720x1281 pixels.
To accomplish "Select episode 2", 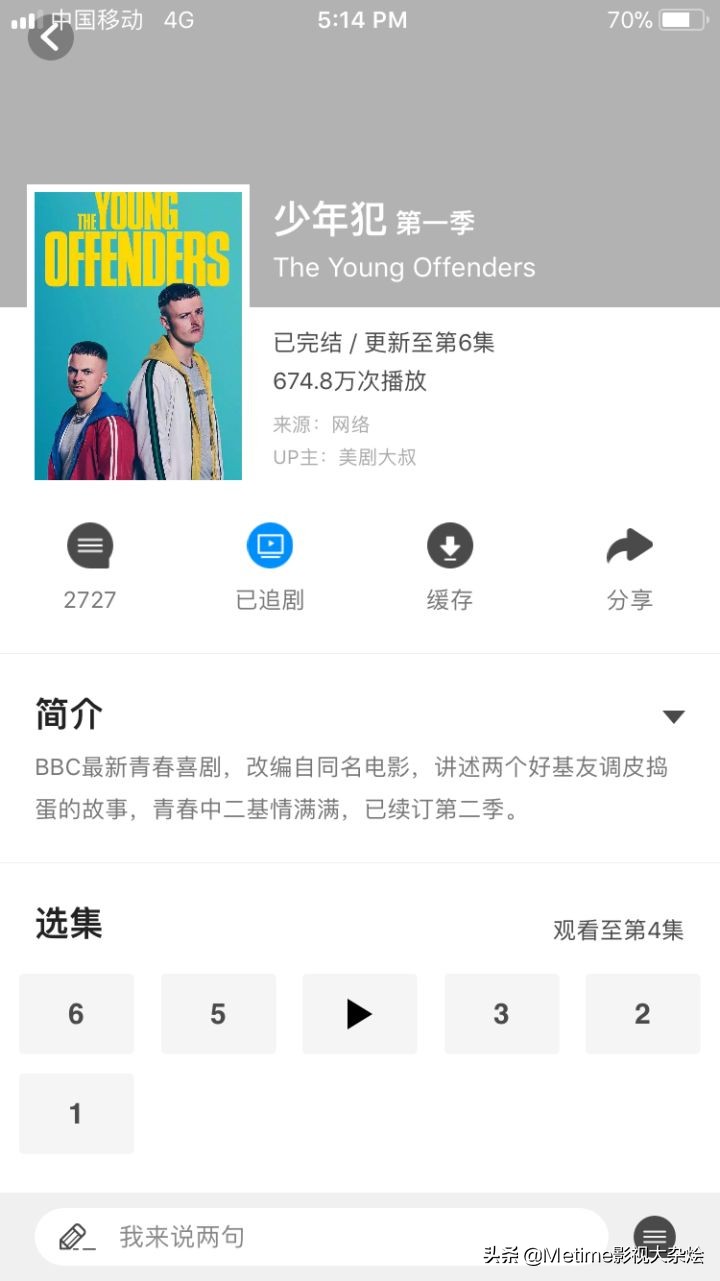I will (x=643, y=1013).
